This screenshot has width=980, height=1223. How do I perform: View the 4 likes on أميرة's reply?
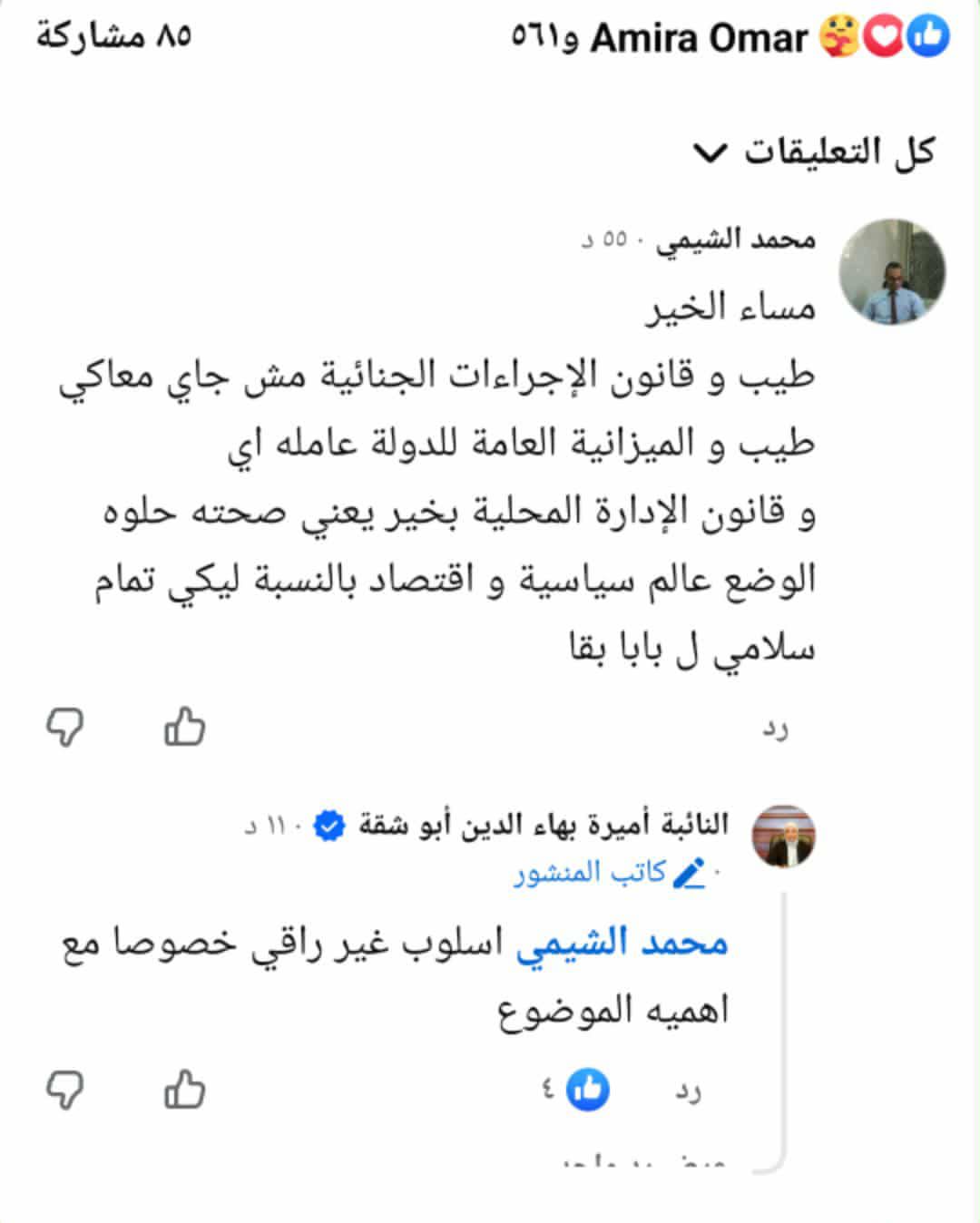click(x=577, y=1090)
